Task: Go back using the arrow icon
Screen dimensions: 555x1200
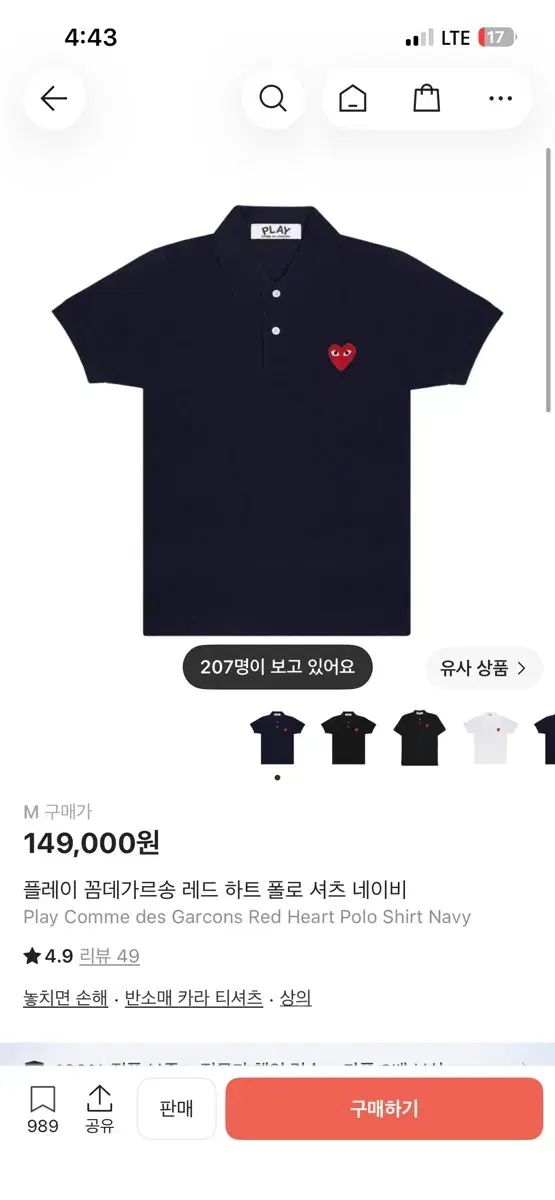Action: [54, 98]
